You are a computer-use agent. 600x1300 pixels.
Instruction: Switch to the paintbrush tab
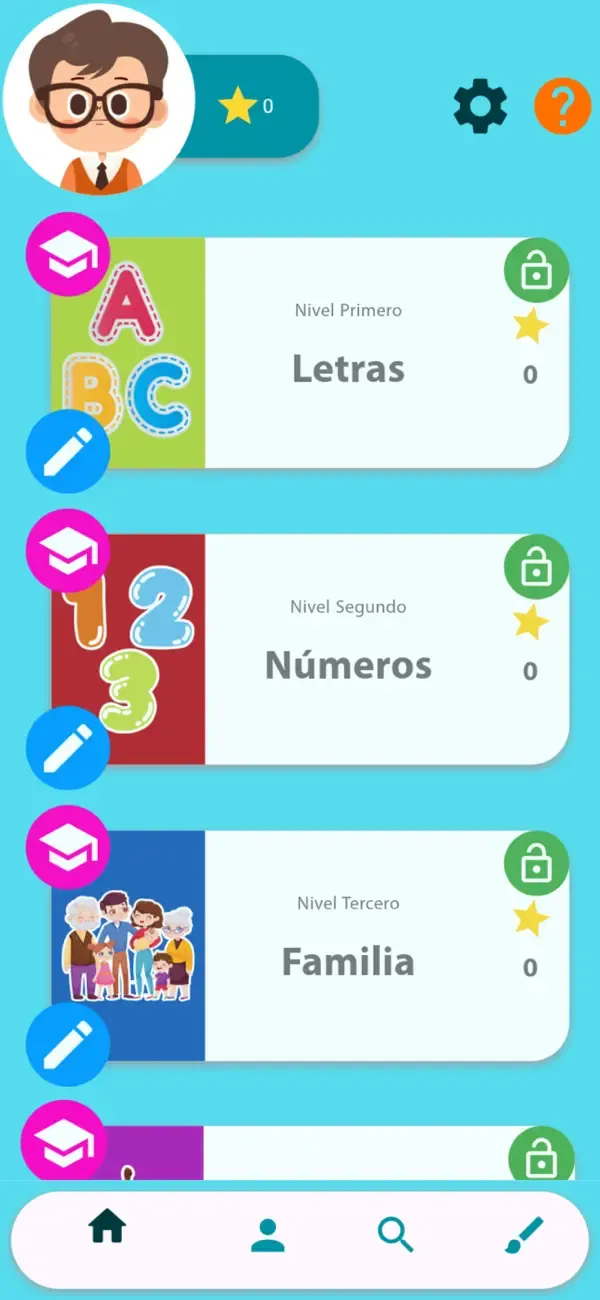point(524,1235)
